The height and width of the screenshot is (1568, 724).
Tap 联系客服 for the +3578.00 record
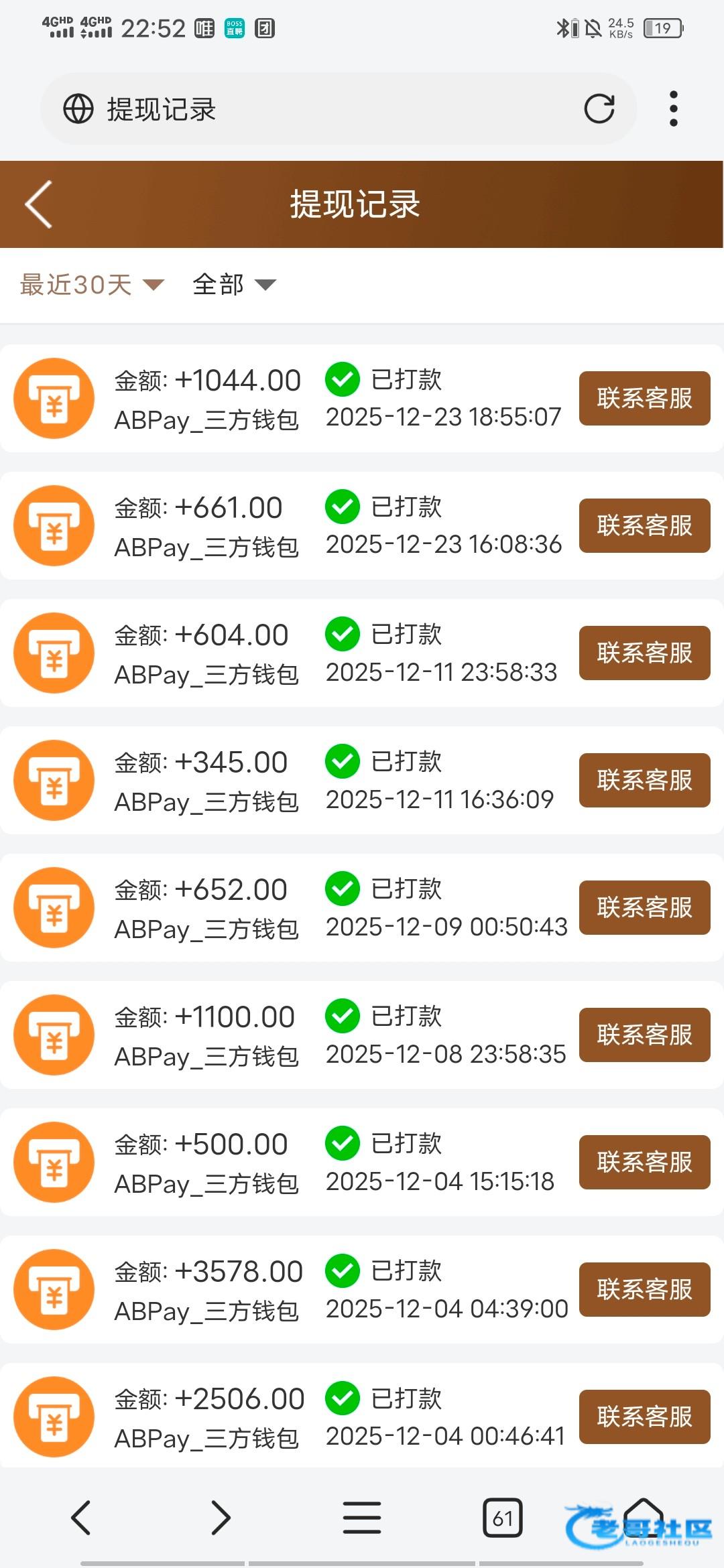[644, 1289]
